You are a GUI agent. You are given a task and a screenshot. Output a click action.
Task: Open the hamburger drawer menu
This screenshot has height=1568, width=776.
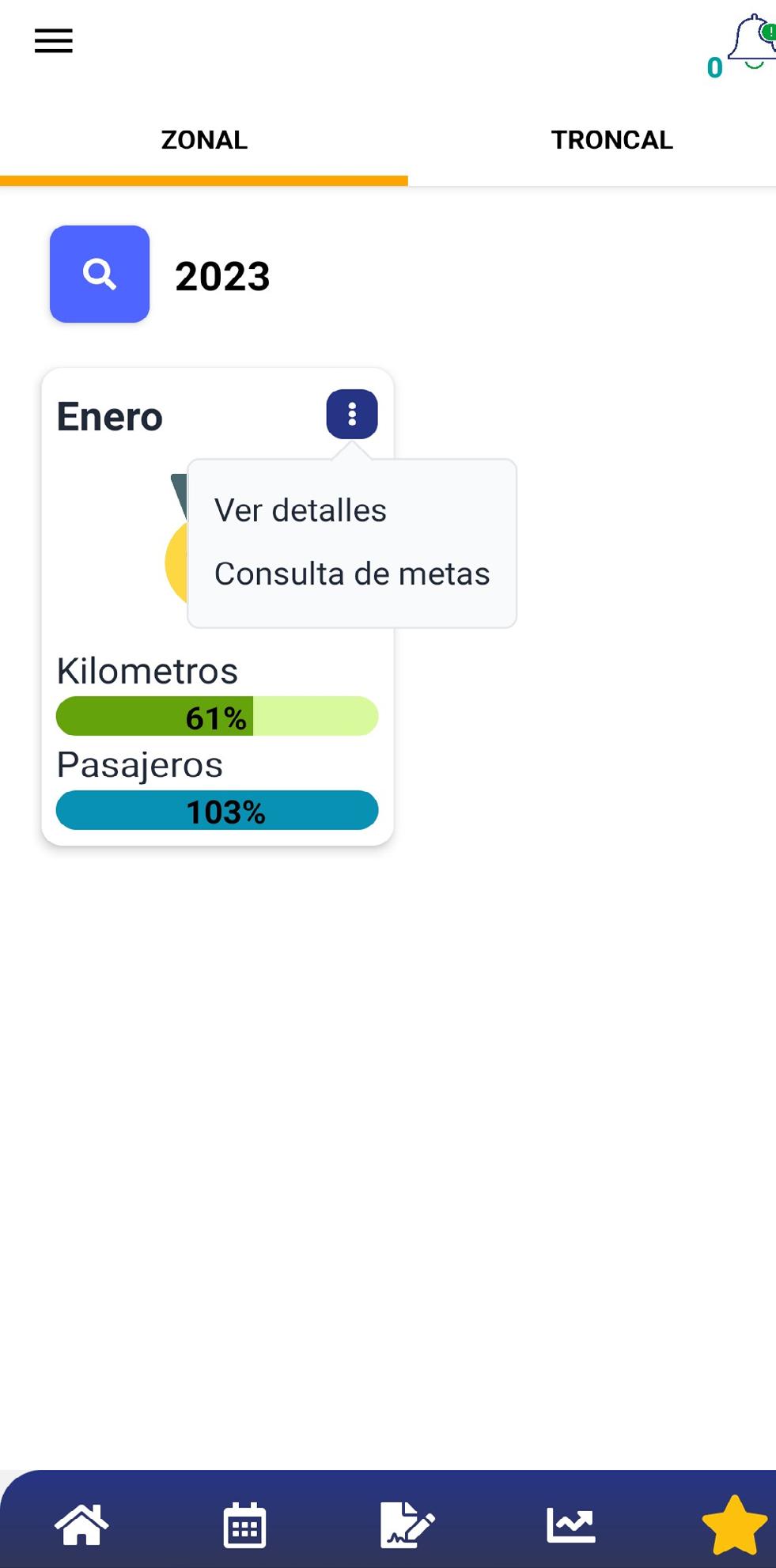coord(54,40)
